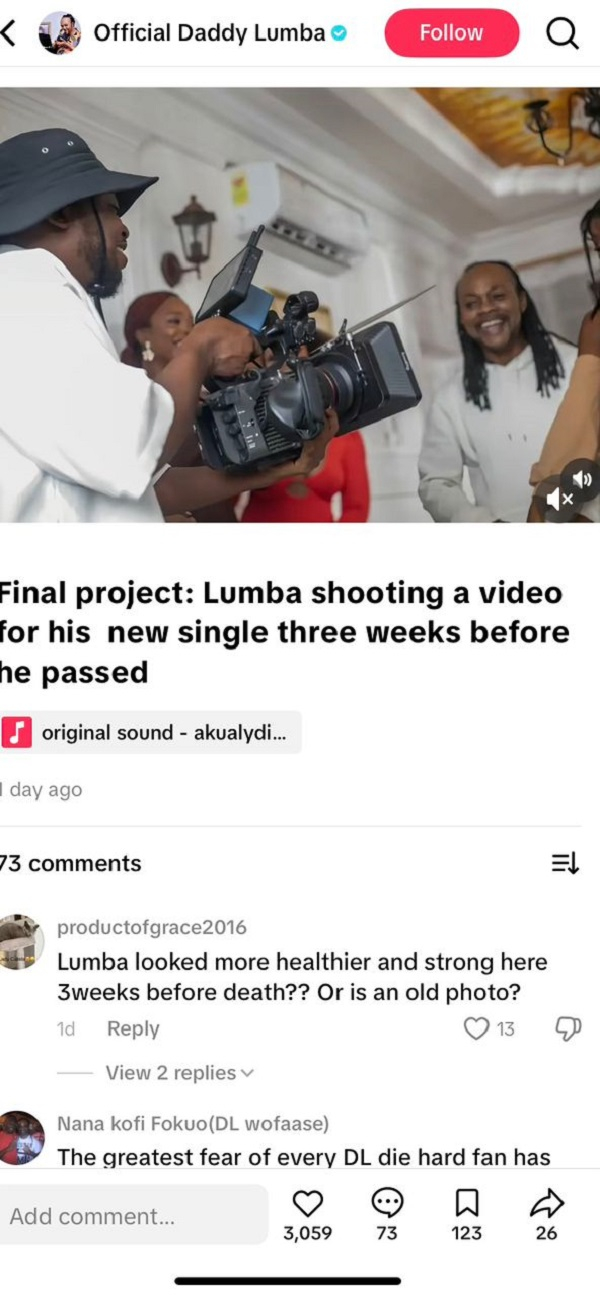Screen dimensions: 600x1297
Task: Change the comment sort order
Action: click(x=565, y=863)
